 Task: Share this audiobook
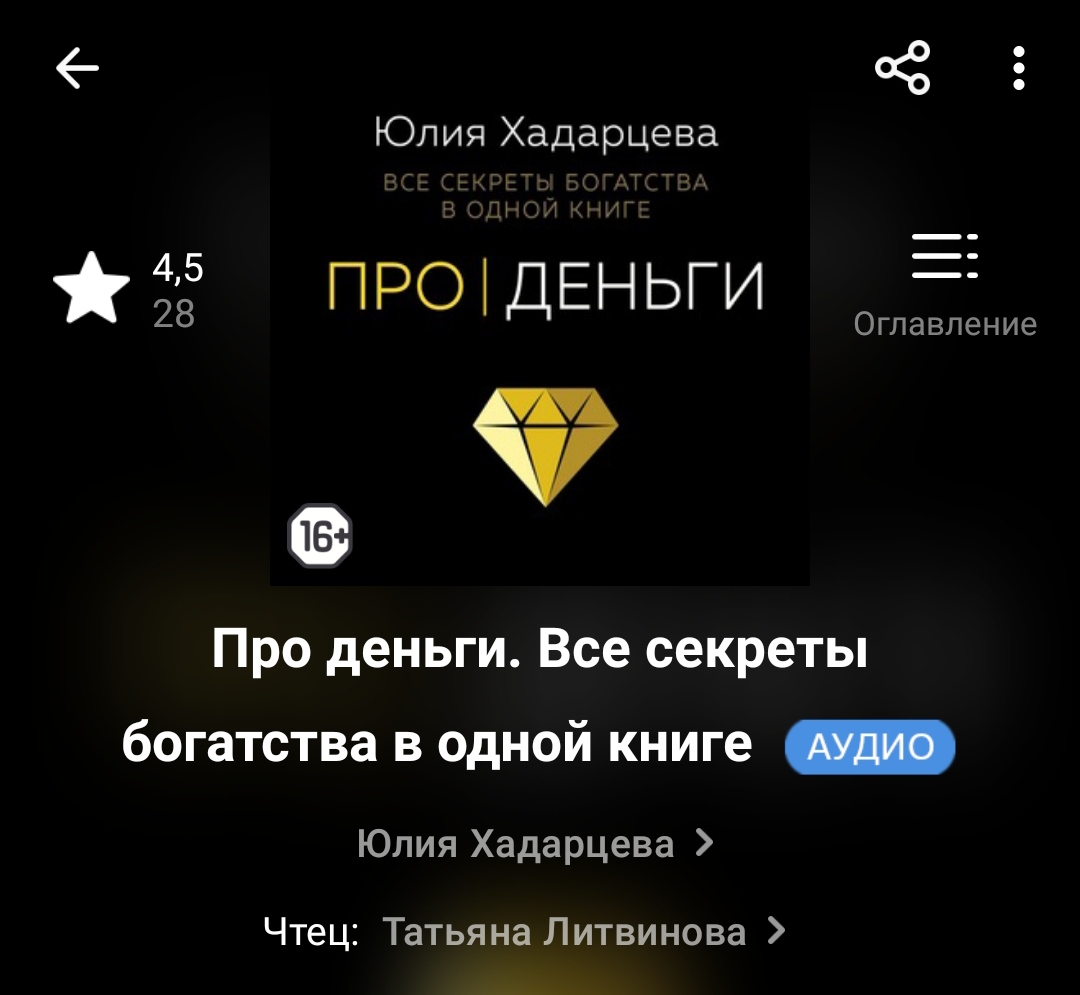coord(903,69)
